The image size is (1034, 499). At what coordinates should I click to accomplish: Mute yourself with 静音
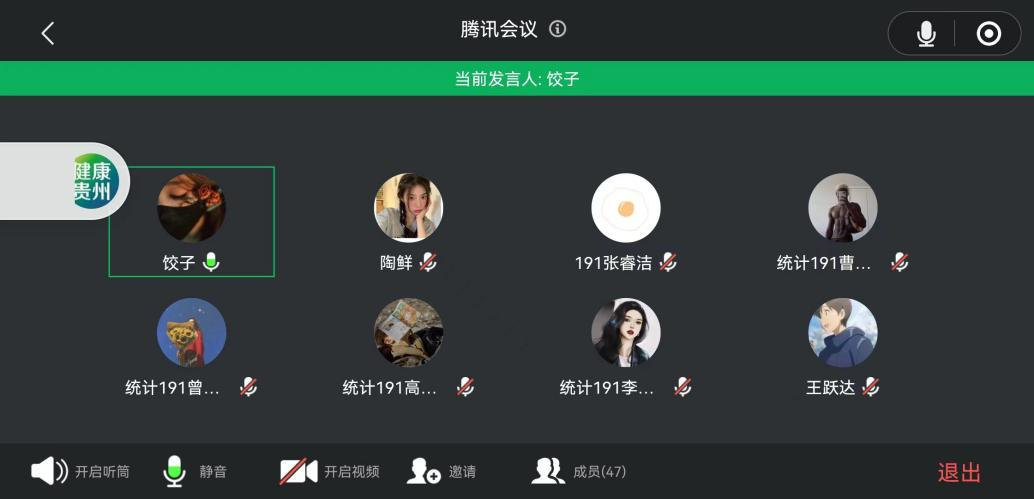tap(194, 471)
